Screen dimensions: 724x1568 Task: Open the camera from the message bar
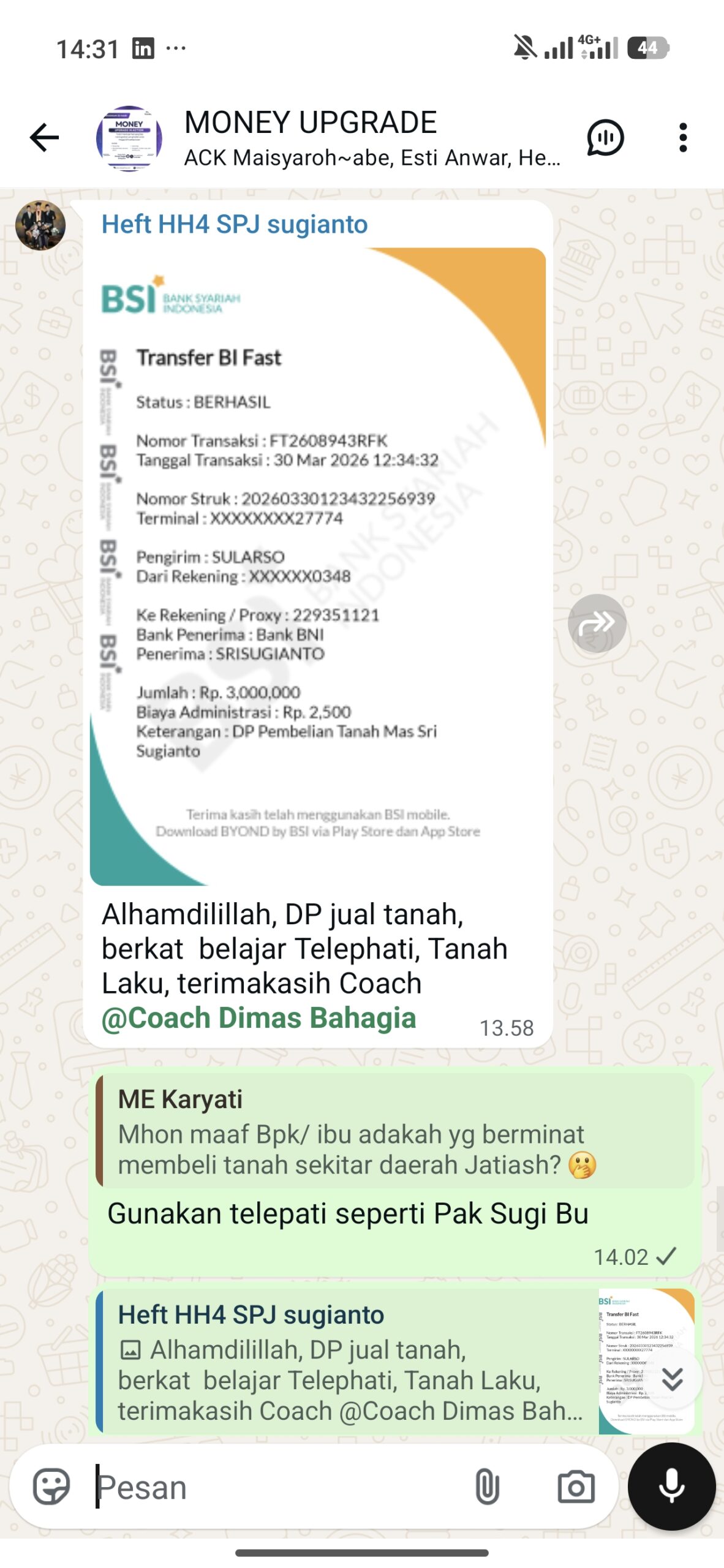click(x=576, y=1487)
